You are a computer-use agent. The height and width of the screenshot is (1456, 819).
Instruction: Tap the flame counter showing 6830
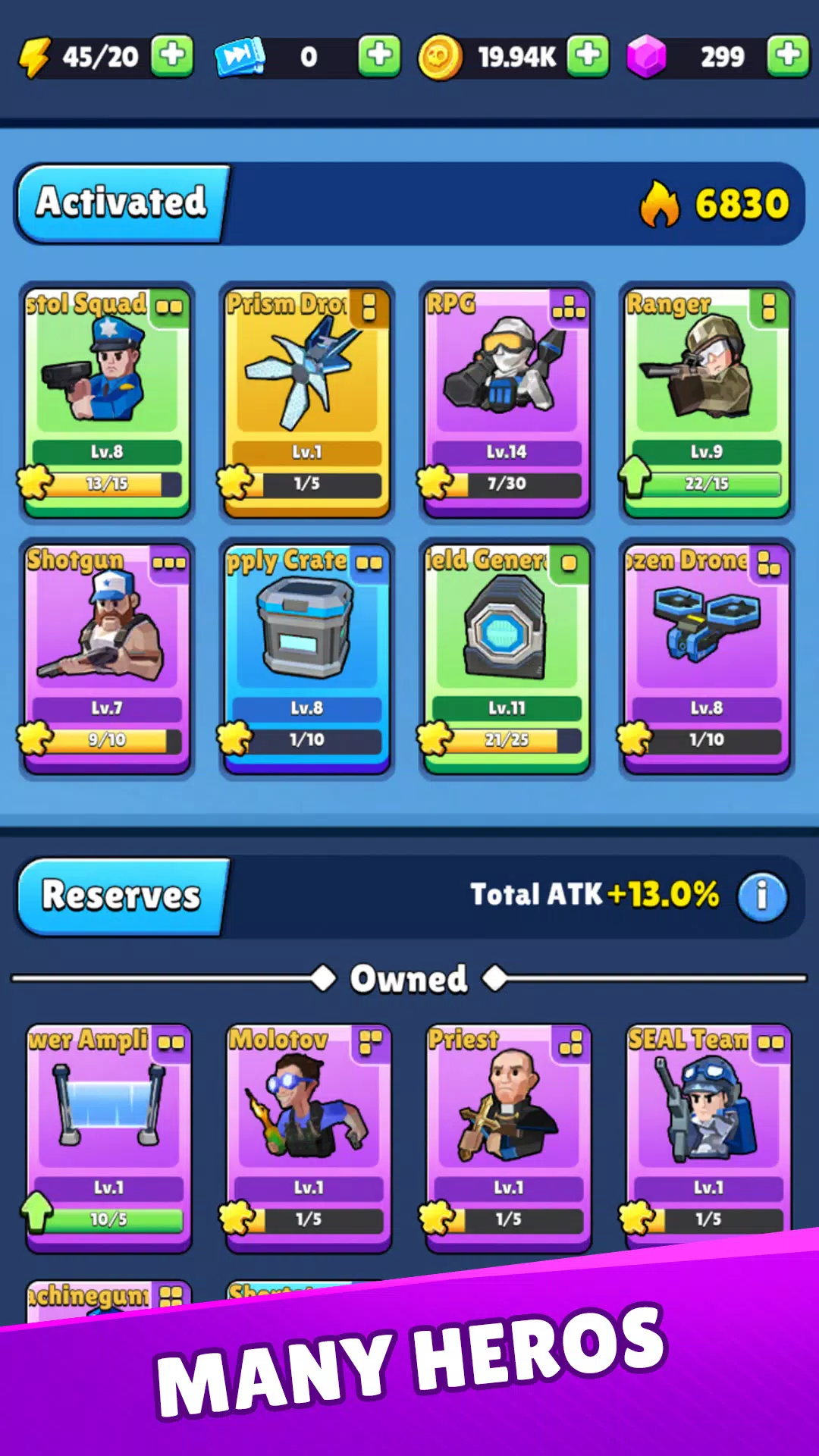713,202
